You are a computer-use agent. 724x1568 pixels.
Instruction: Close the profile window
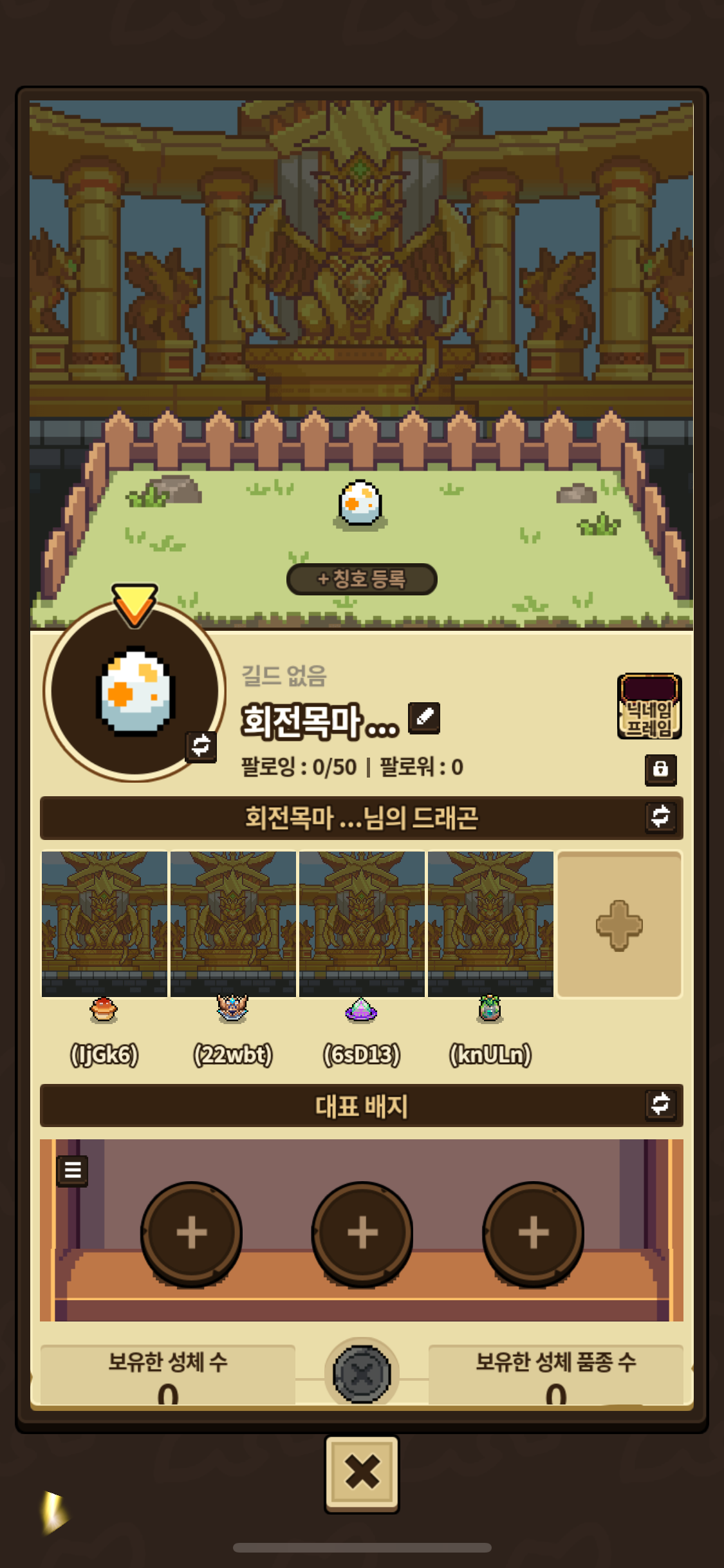point(362,1473)
